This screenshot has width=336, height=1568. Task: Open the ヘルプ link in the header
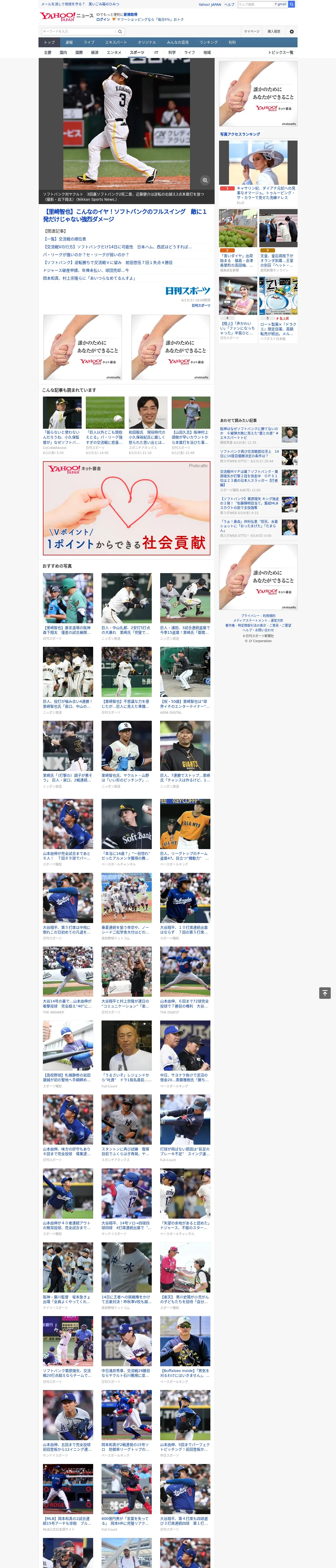click(x=229, y=4)
